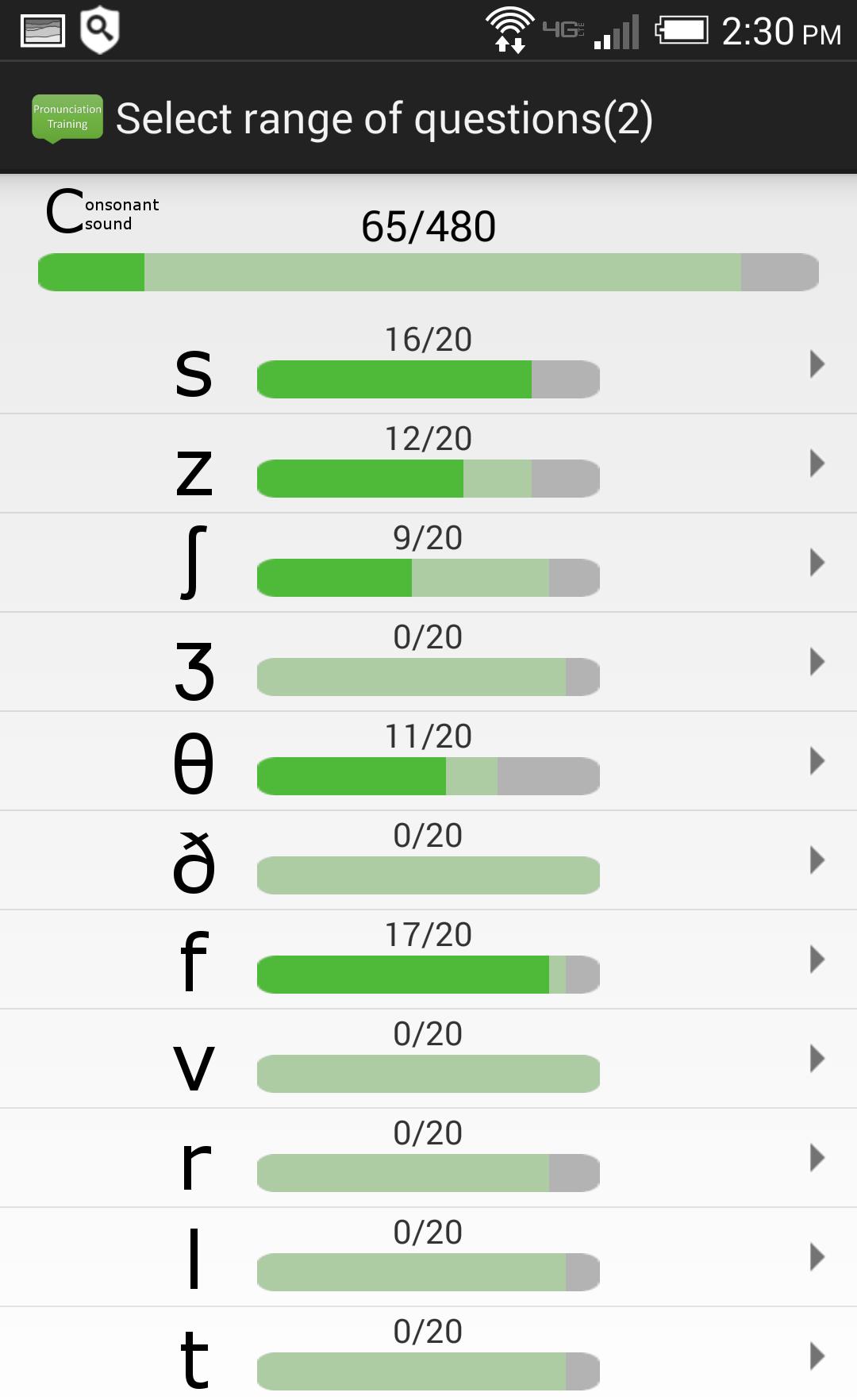Screen dimensions: 857x1400
Task: Tap the shield search notification icon
Action: [98, 30]
